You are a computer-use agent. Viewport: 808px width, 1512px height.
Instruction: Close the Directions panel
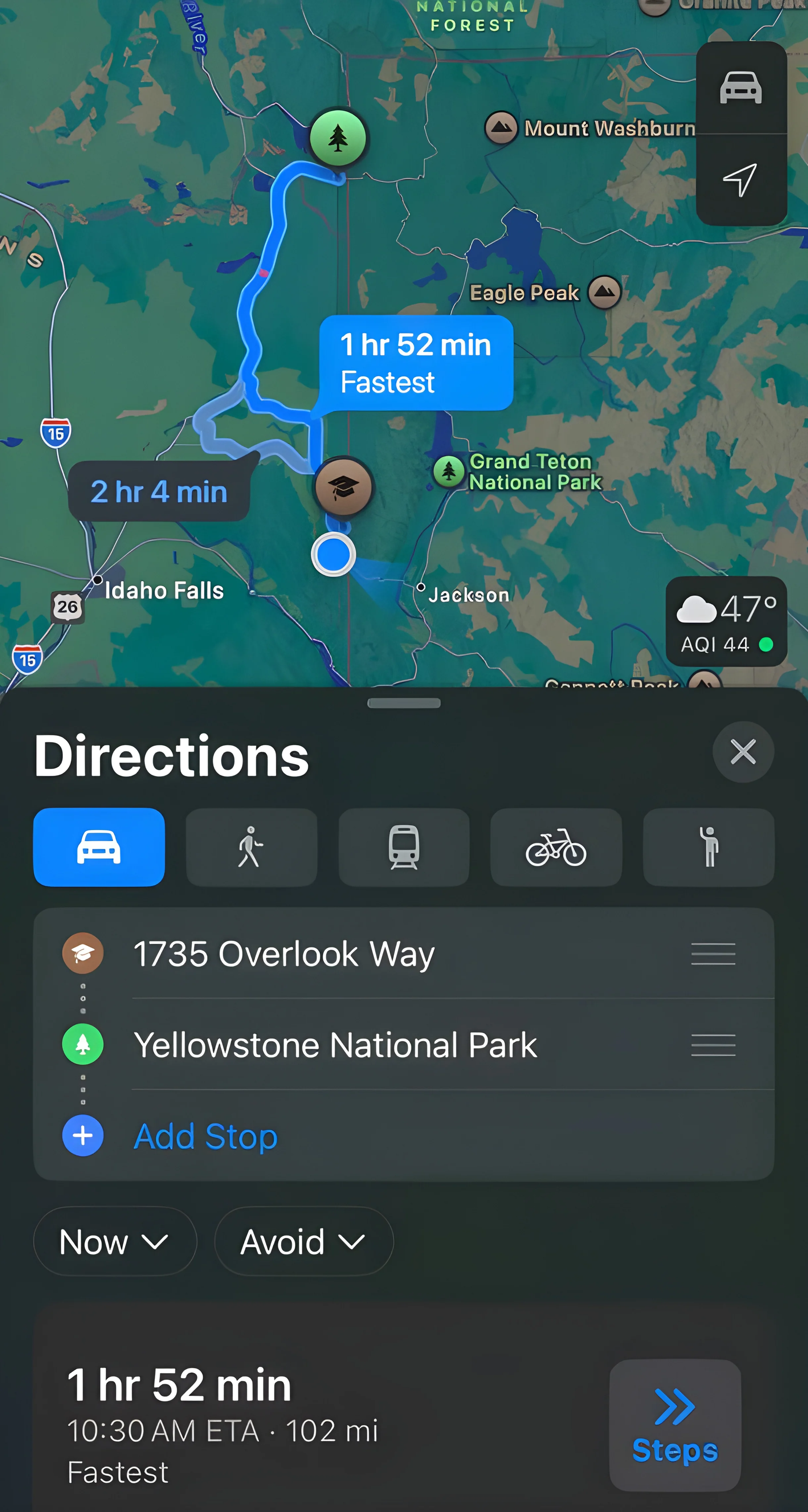[x=743, y=752]
